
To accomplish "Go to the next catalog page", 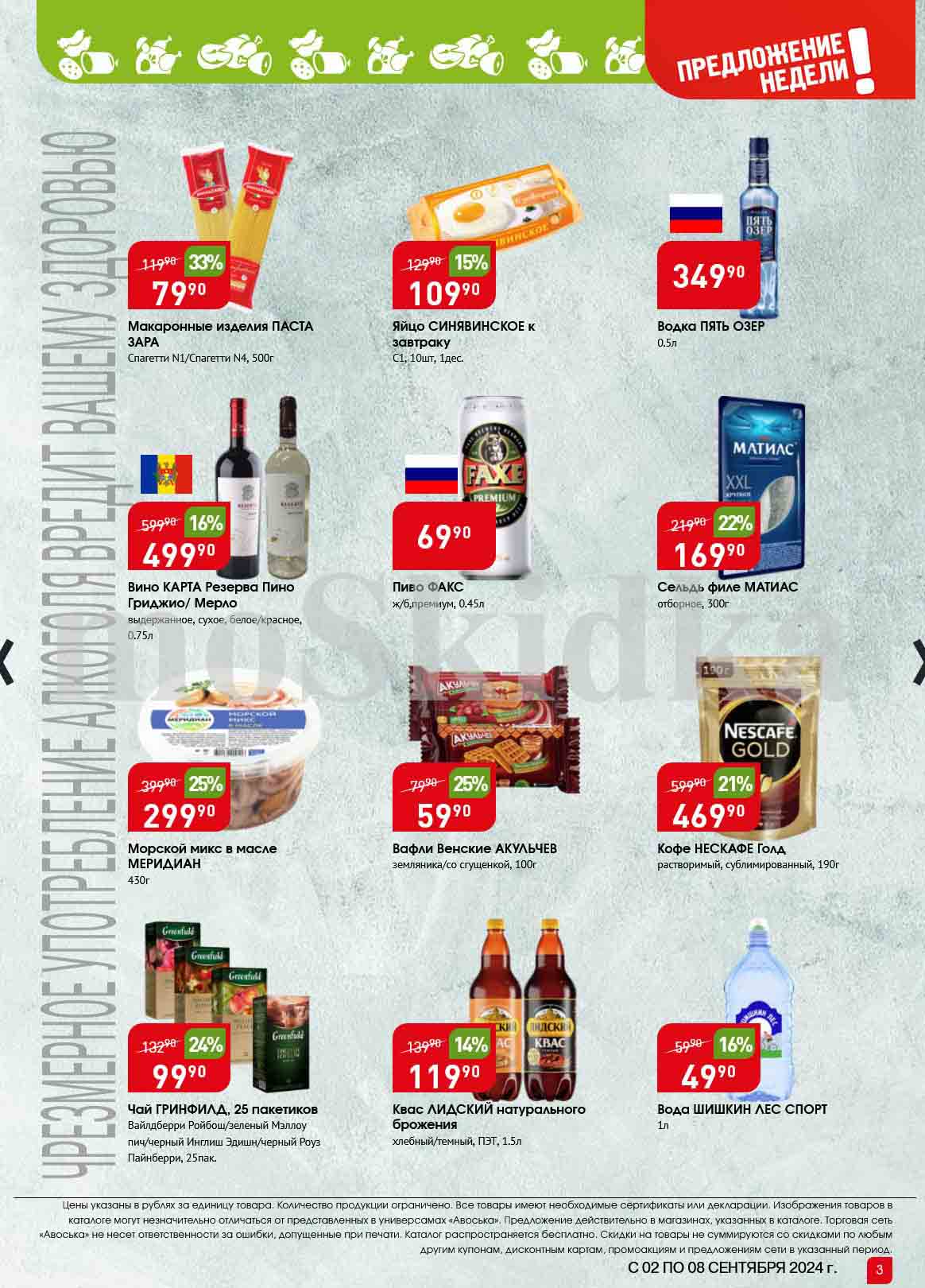I will [919, 661].
